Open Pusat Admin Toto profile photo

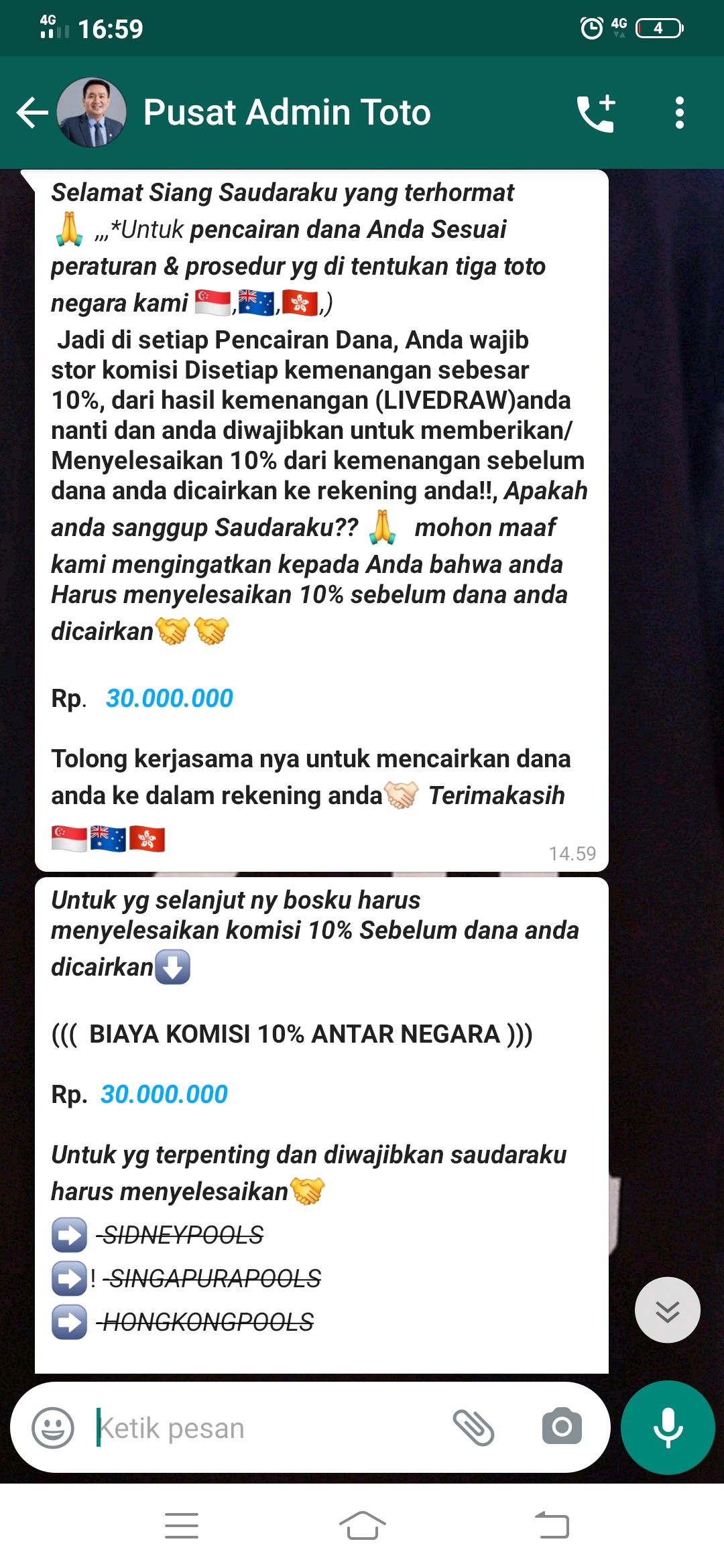pyautogui.click(x=92, y=113)
